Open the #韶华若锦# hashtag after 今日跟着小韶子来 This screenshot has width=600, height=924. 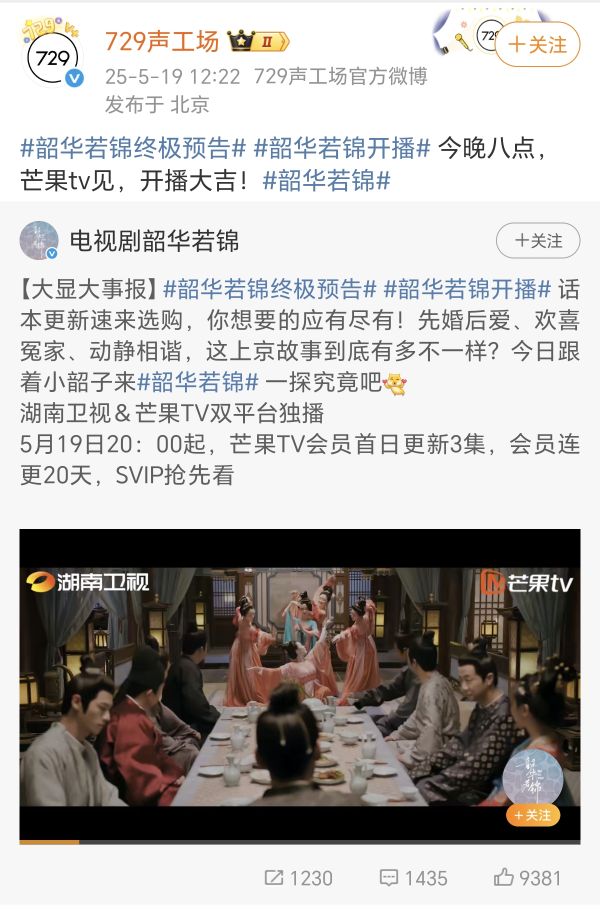tap(198, 381)
